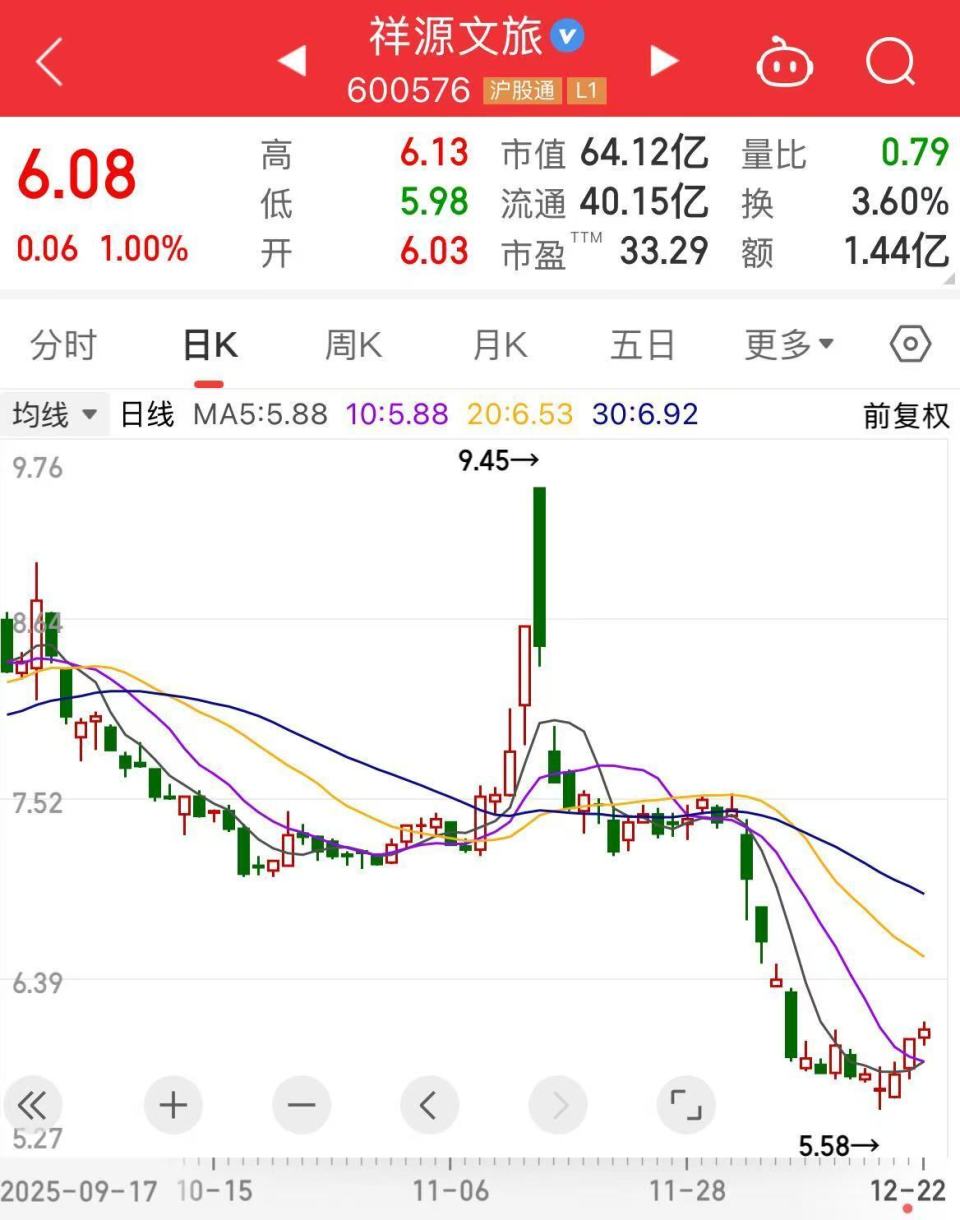Image resolution: width=960 pixels, height=1220 pixels.
Task: Open the search function
Action: pos(889,62)
